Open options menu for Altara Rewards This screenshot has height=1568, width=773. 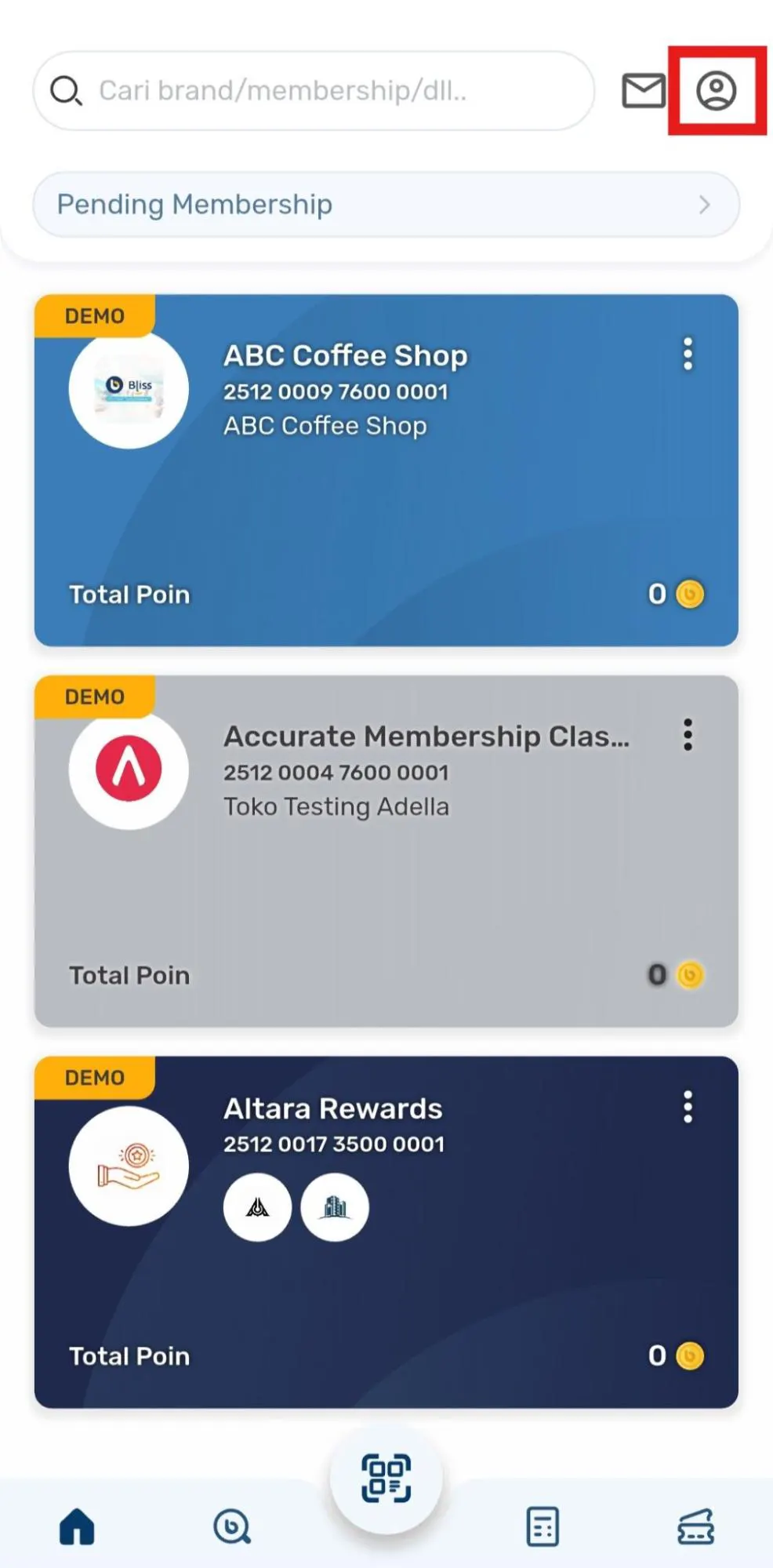coord(688,1107)
